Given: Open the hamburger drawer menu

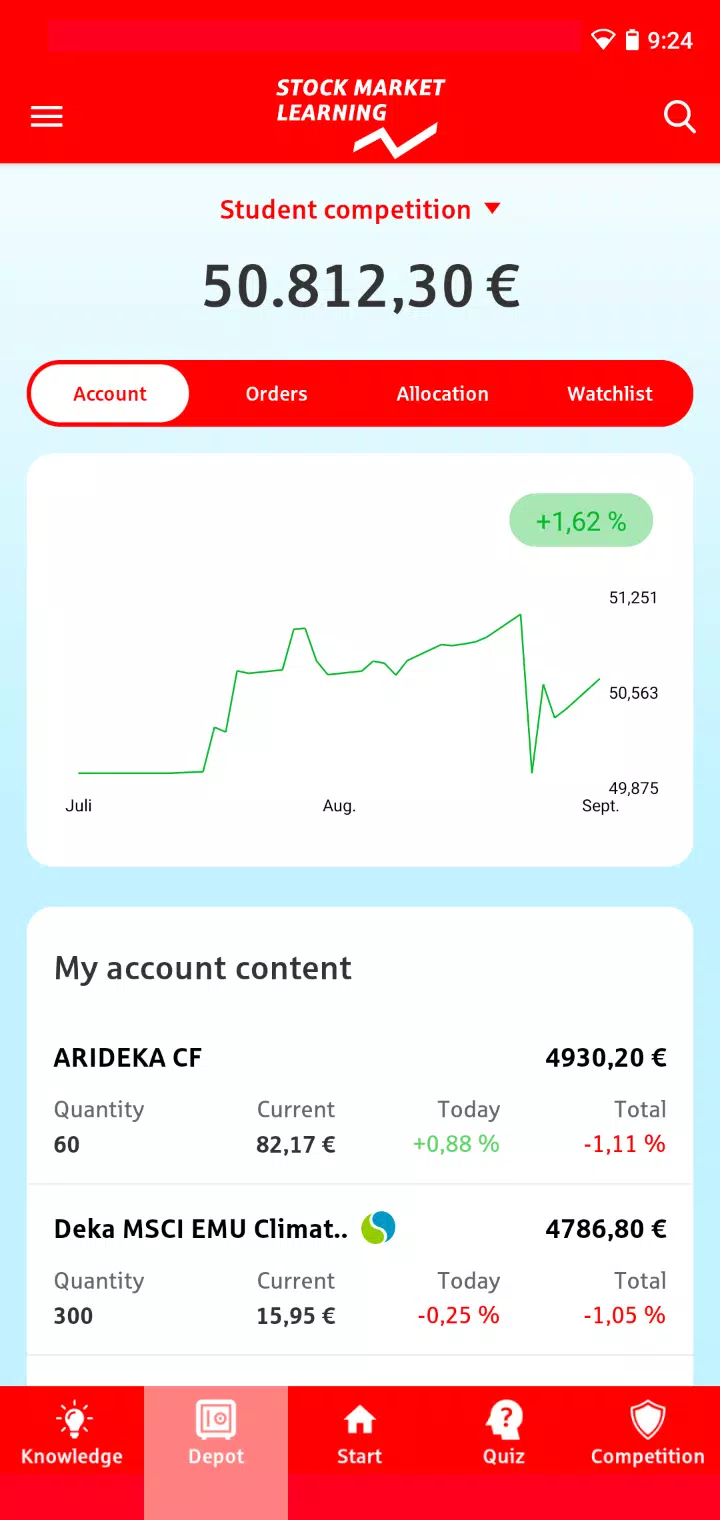Looking at the screenshot, I should [x=47, y=117].
